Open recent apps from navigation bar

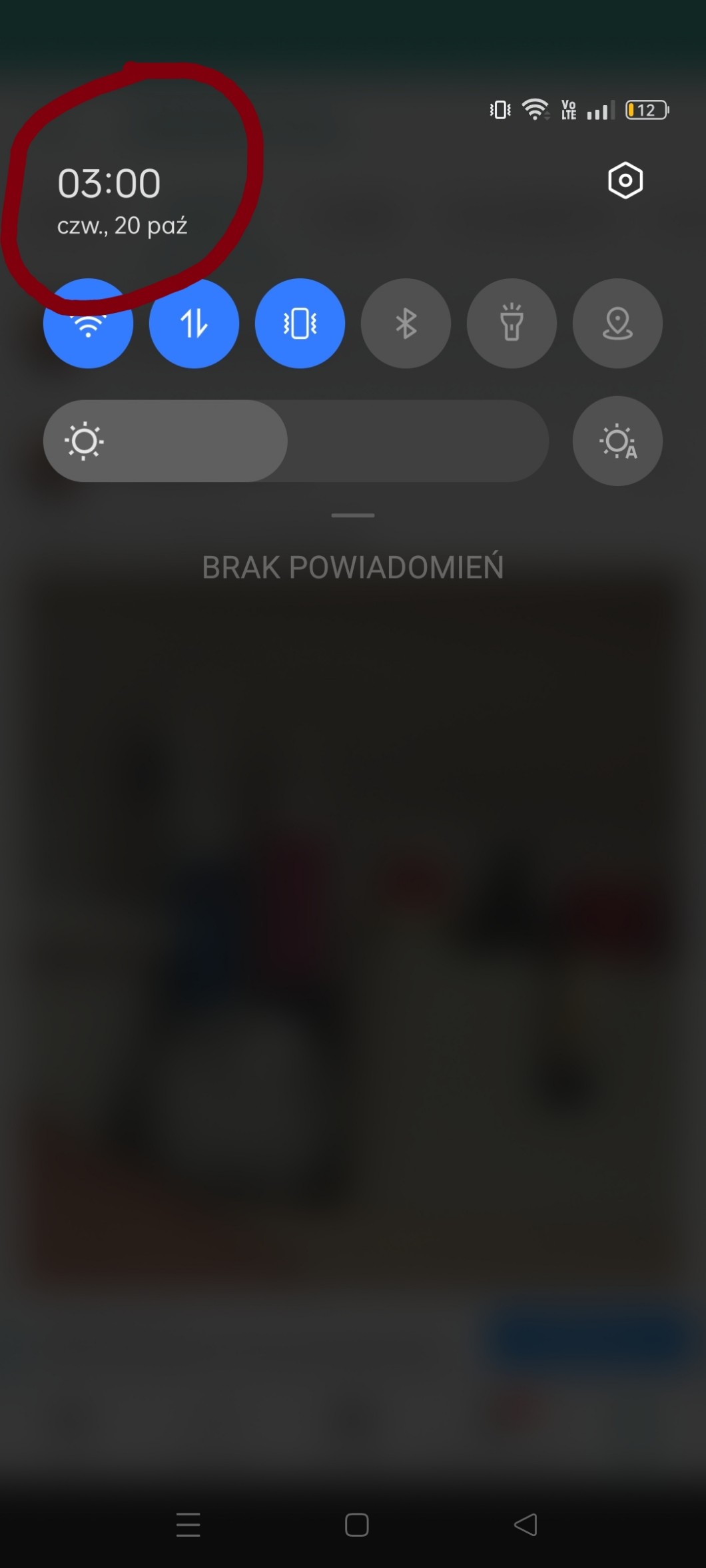coord(188,1525)
